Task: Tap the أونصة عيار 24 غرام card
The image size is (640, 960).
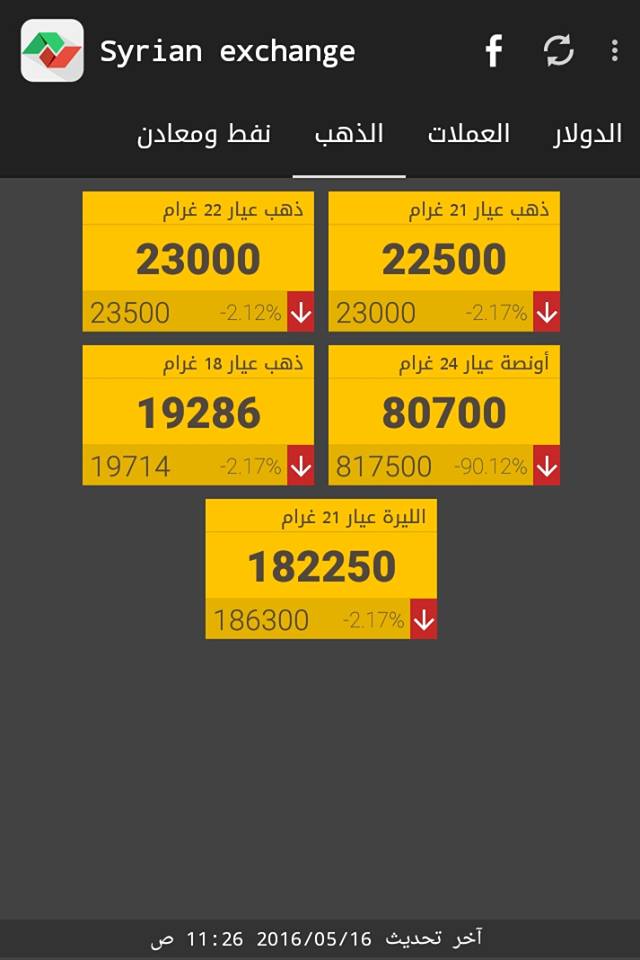Action: click(x=444, y=415)
